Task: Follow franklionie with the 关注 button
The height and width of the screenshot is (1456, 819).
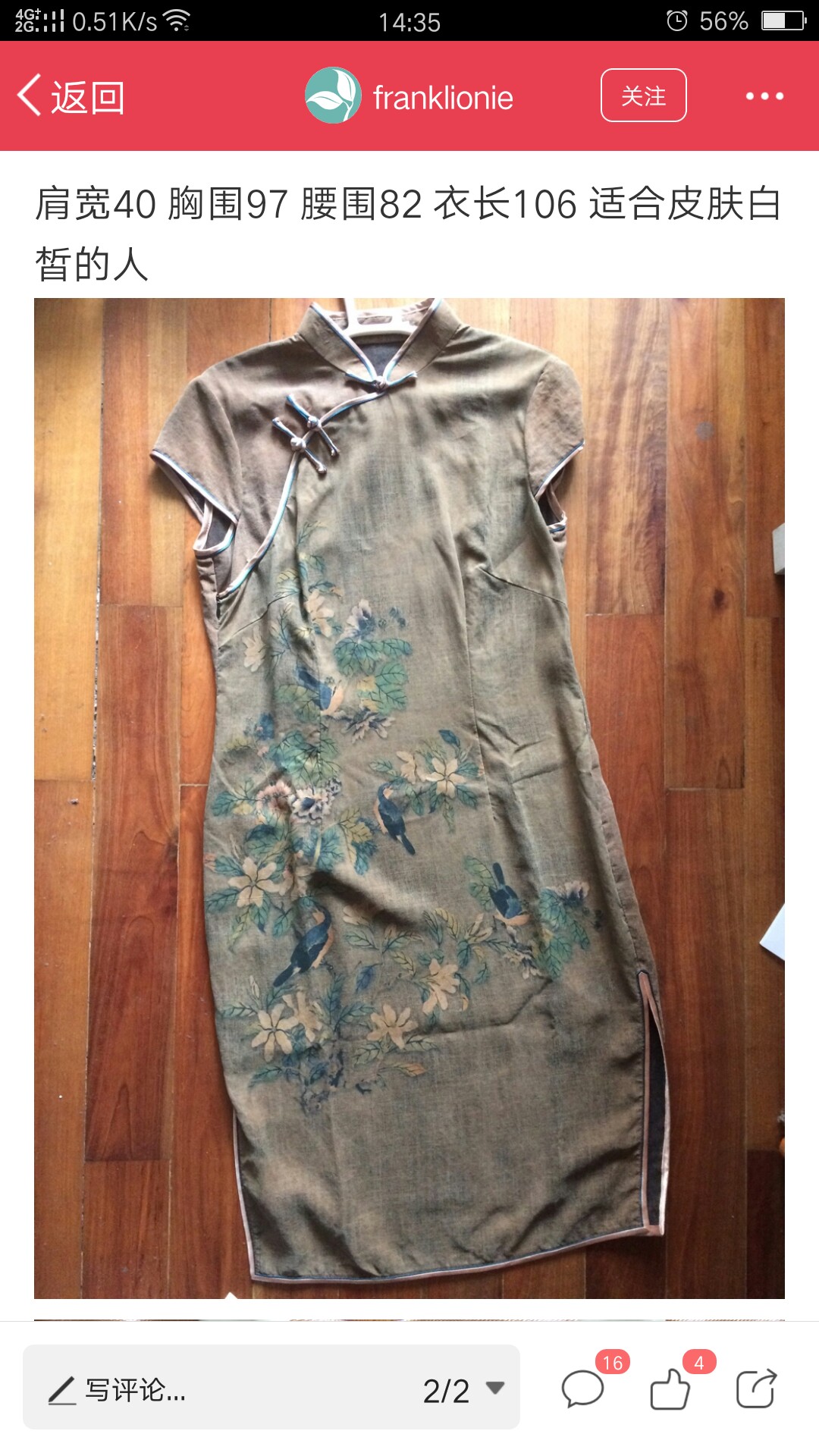Action: [643, 96]
